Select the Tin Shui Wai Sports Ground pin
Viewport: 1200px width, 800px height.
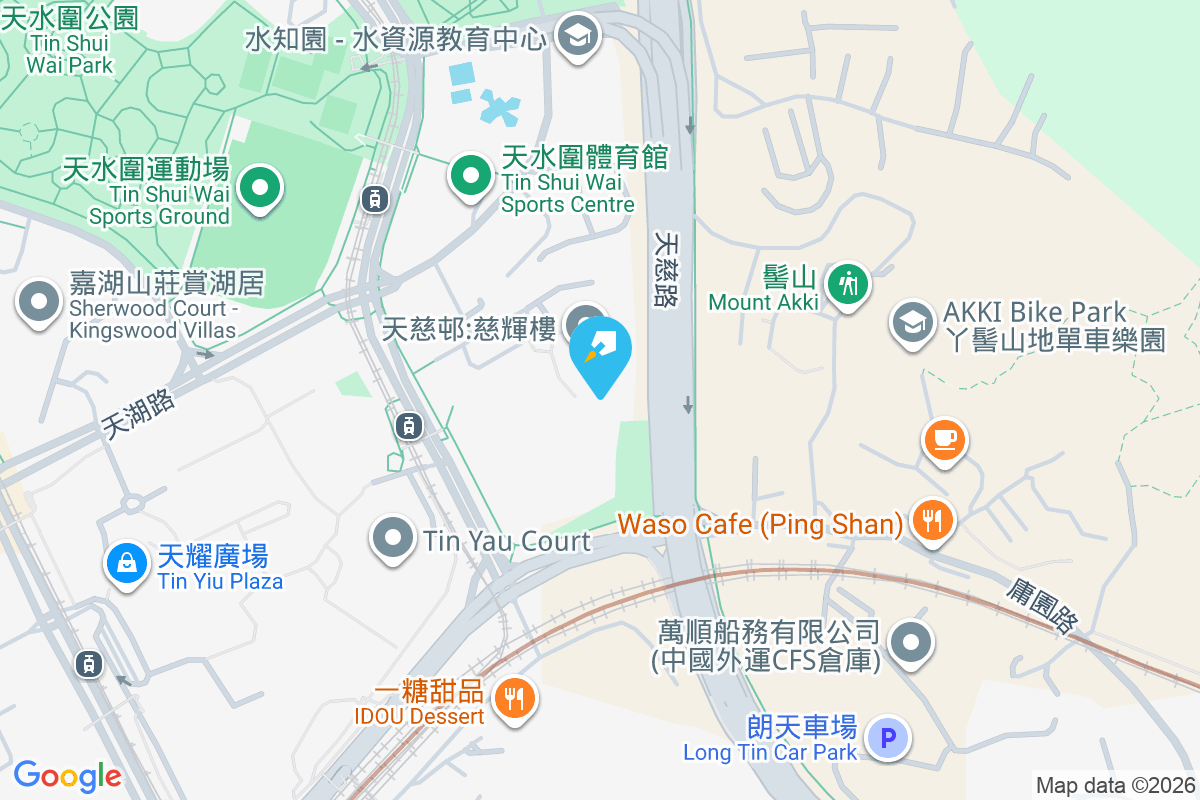click(260, 187)
